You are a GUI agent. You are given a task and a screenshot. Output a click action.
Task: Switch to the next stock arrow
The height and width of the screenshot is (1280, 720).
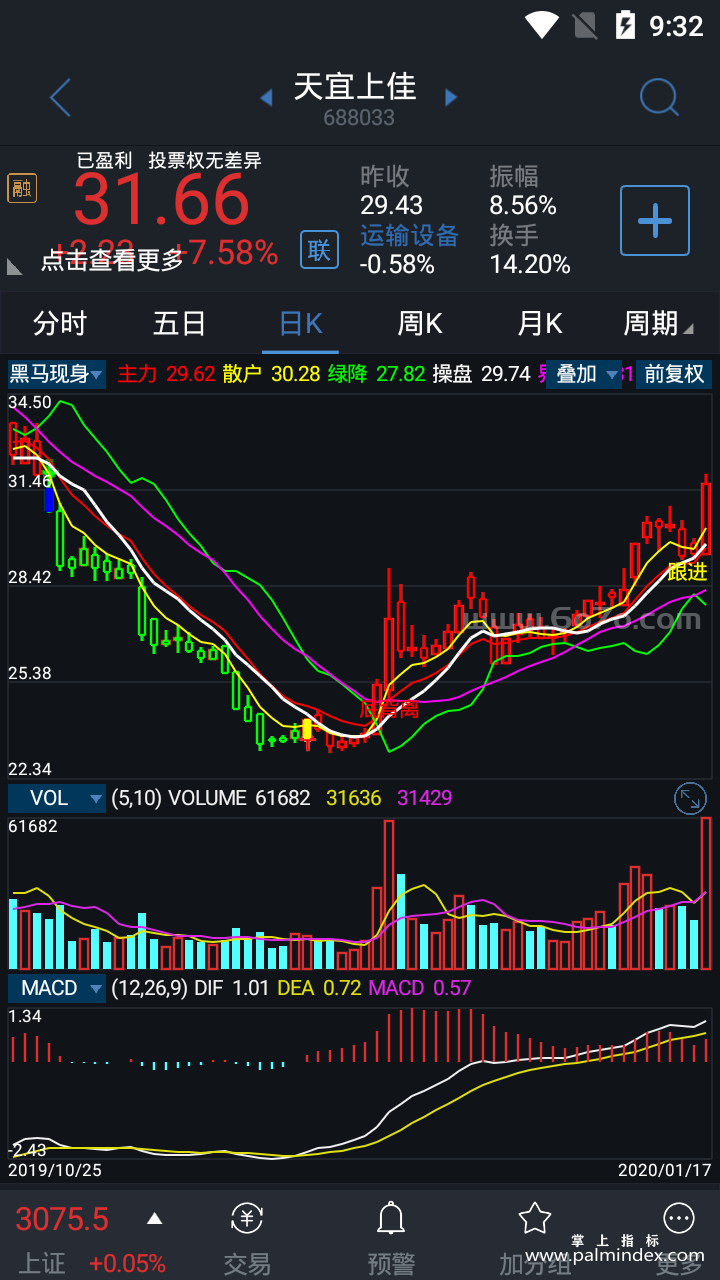tap(451, 98)
